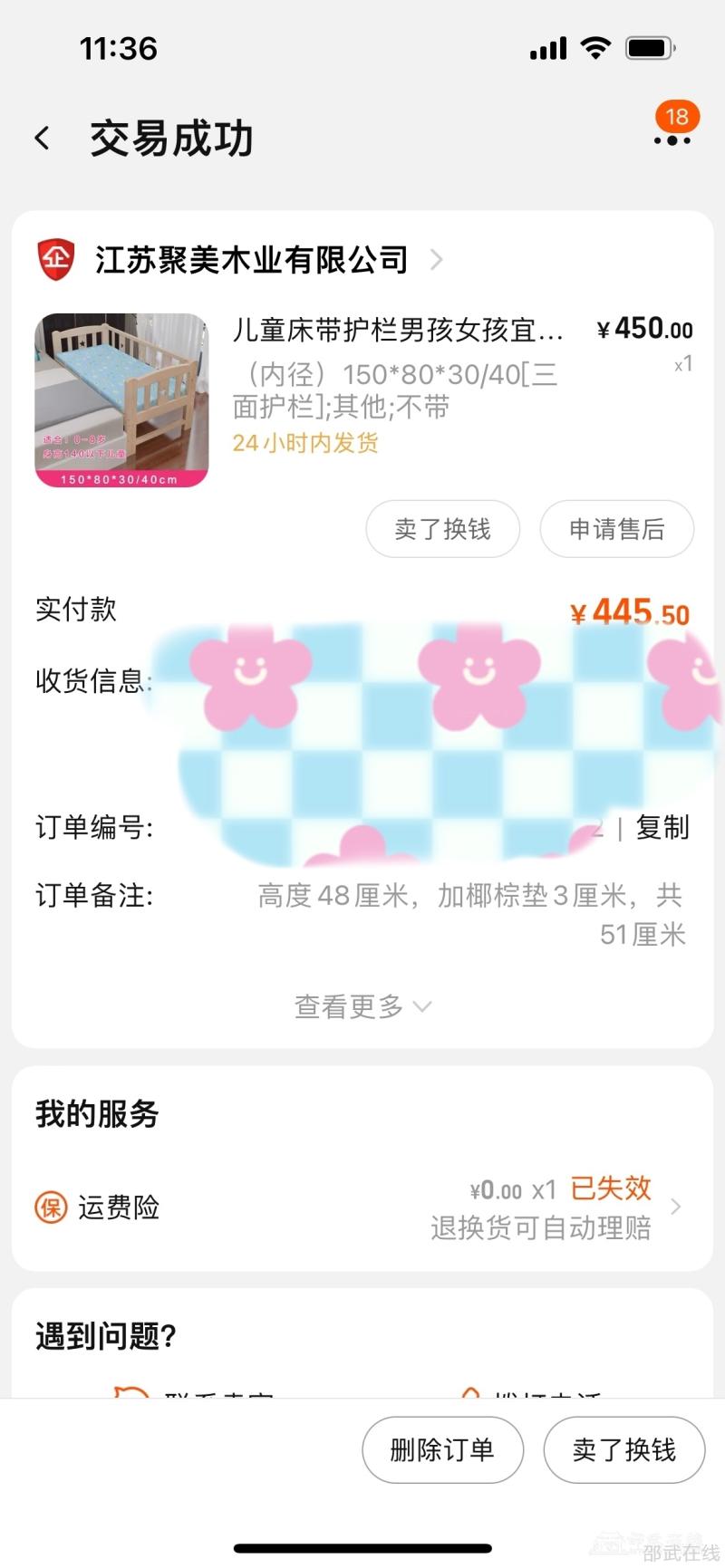Go back from the 交易成功 page
This screenshot has height=1568, width=725.
click(x=43, y=139)
